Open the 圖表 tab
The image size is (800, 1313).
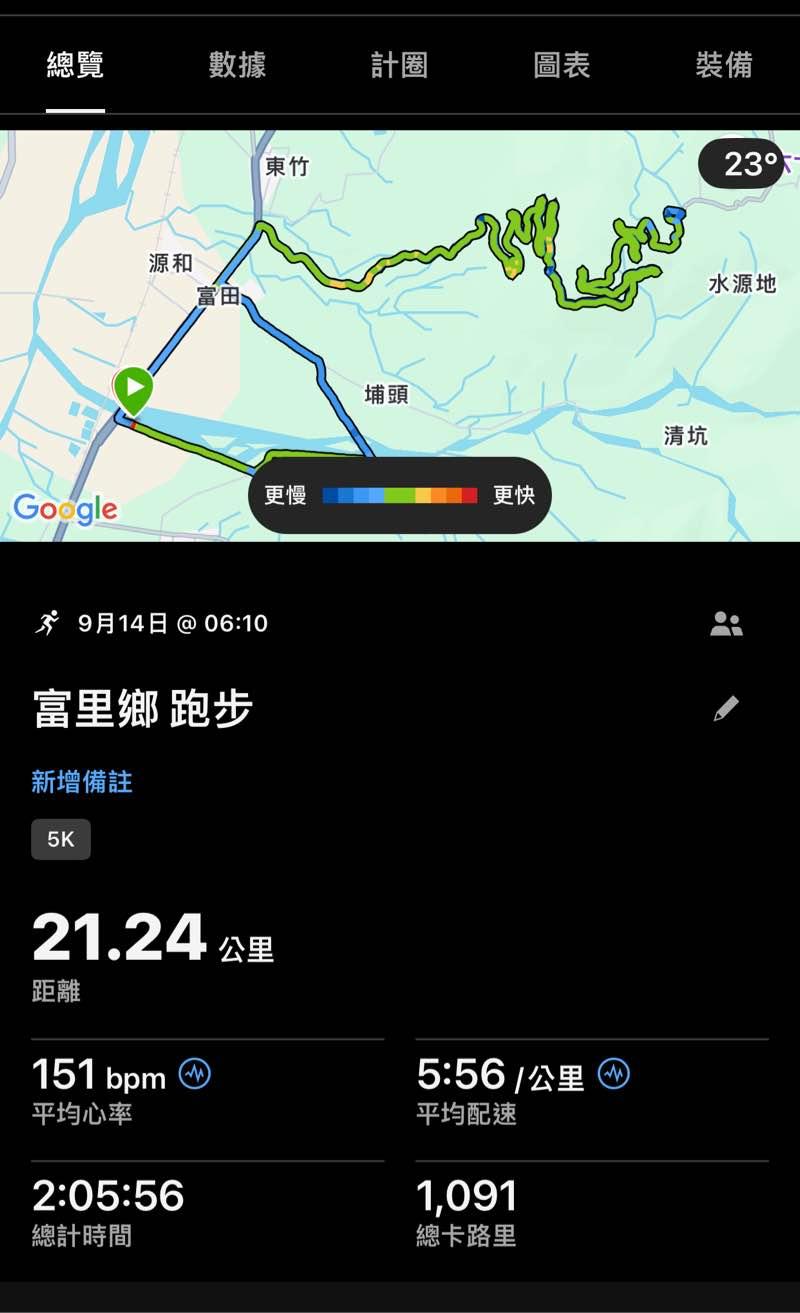click(x=561, y=66)
